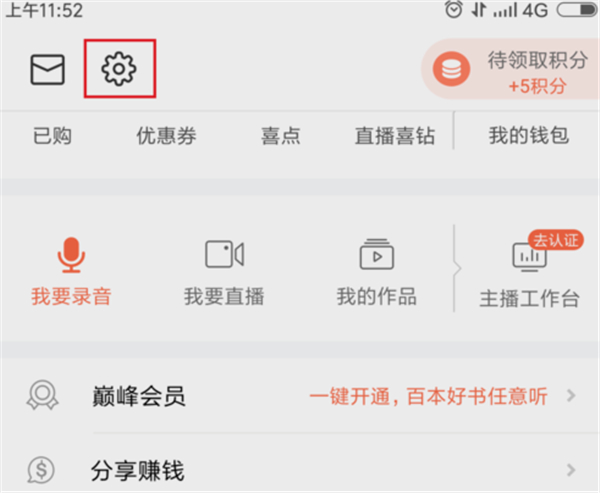The height and width of the screenshot is (493, 600).
Task: Open 已购 purchased items
Action: tap(52, 137)
